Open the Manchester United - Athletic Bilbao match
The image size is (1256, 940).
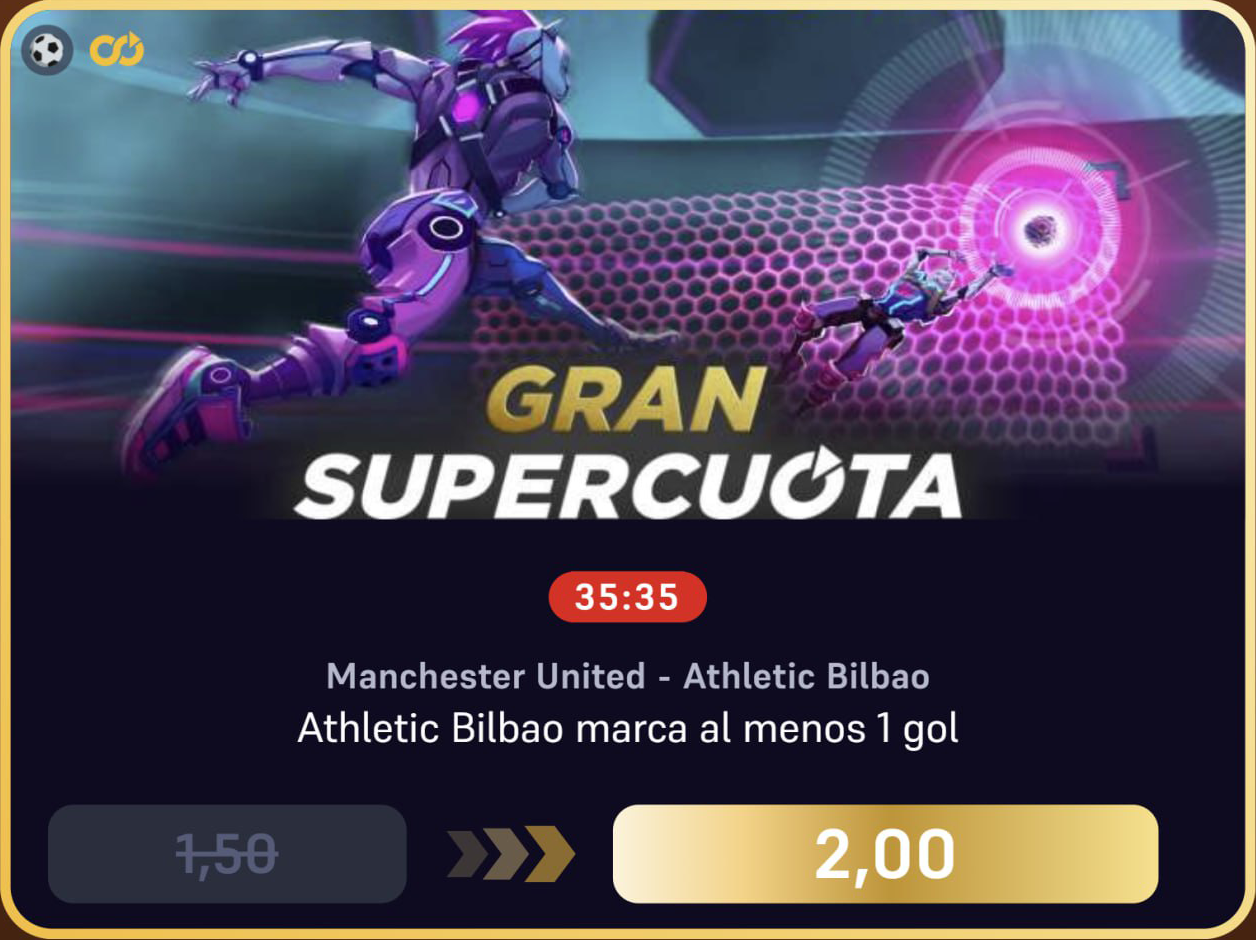(x=627, y=677)
